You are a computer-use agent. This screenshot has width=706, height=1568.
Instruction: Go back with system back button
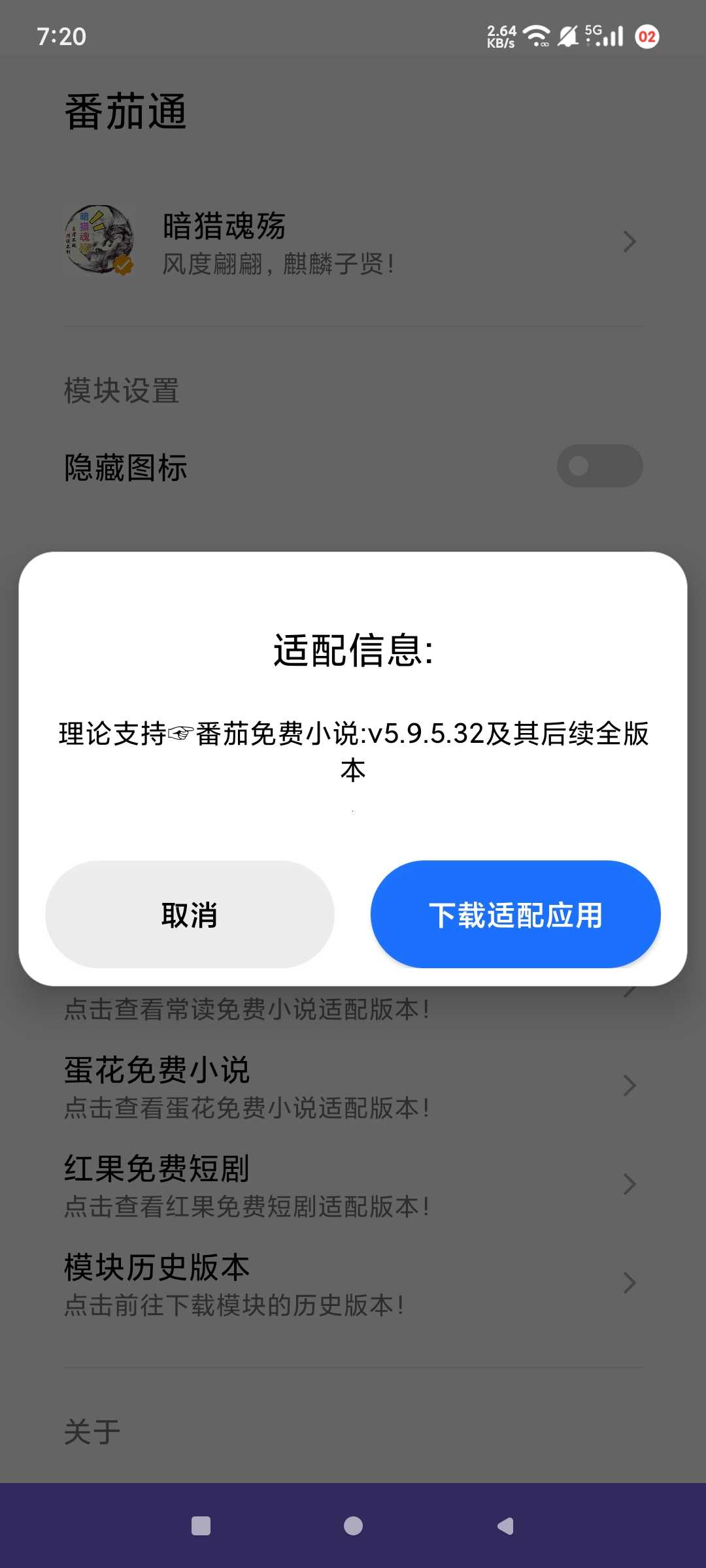click(x=505, y=1526)
